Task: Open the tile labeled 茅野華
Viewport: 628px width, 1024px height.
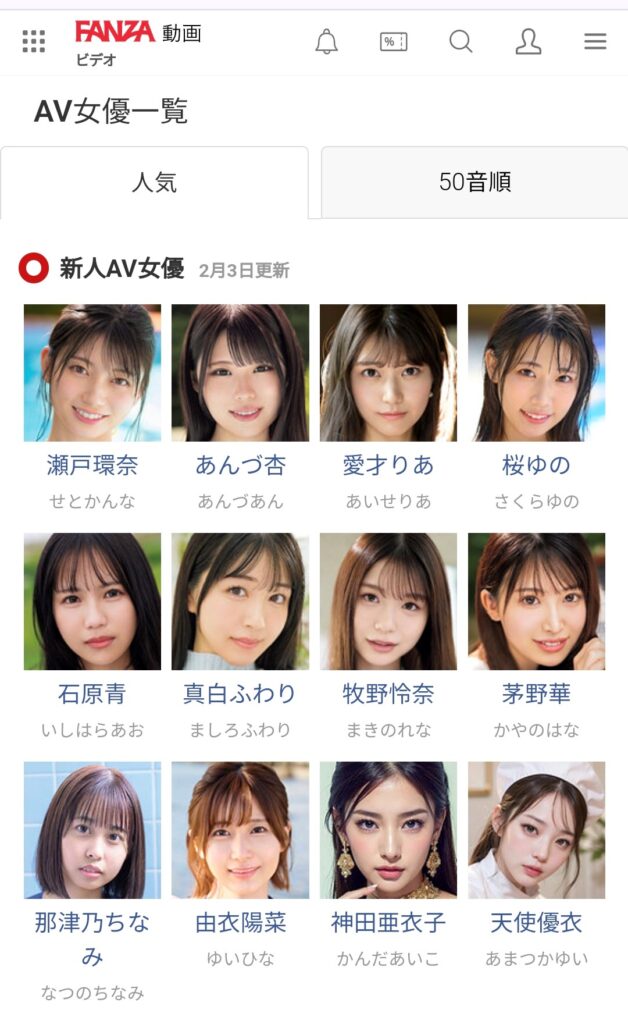Action: coord(536,601)
